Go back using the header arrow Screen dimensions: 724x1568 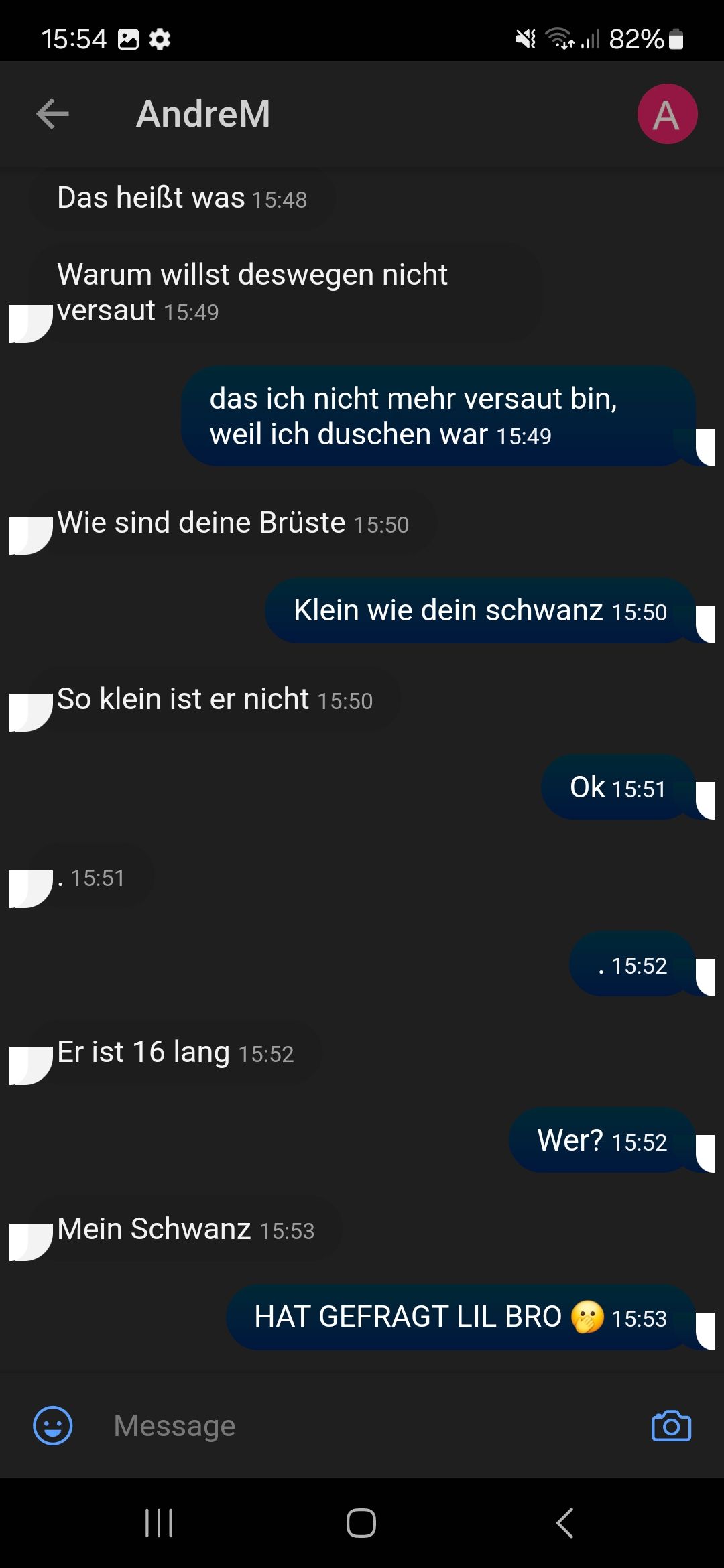[x=52, y=113]
